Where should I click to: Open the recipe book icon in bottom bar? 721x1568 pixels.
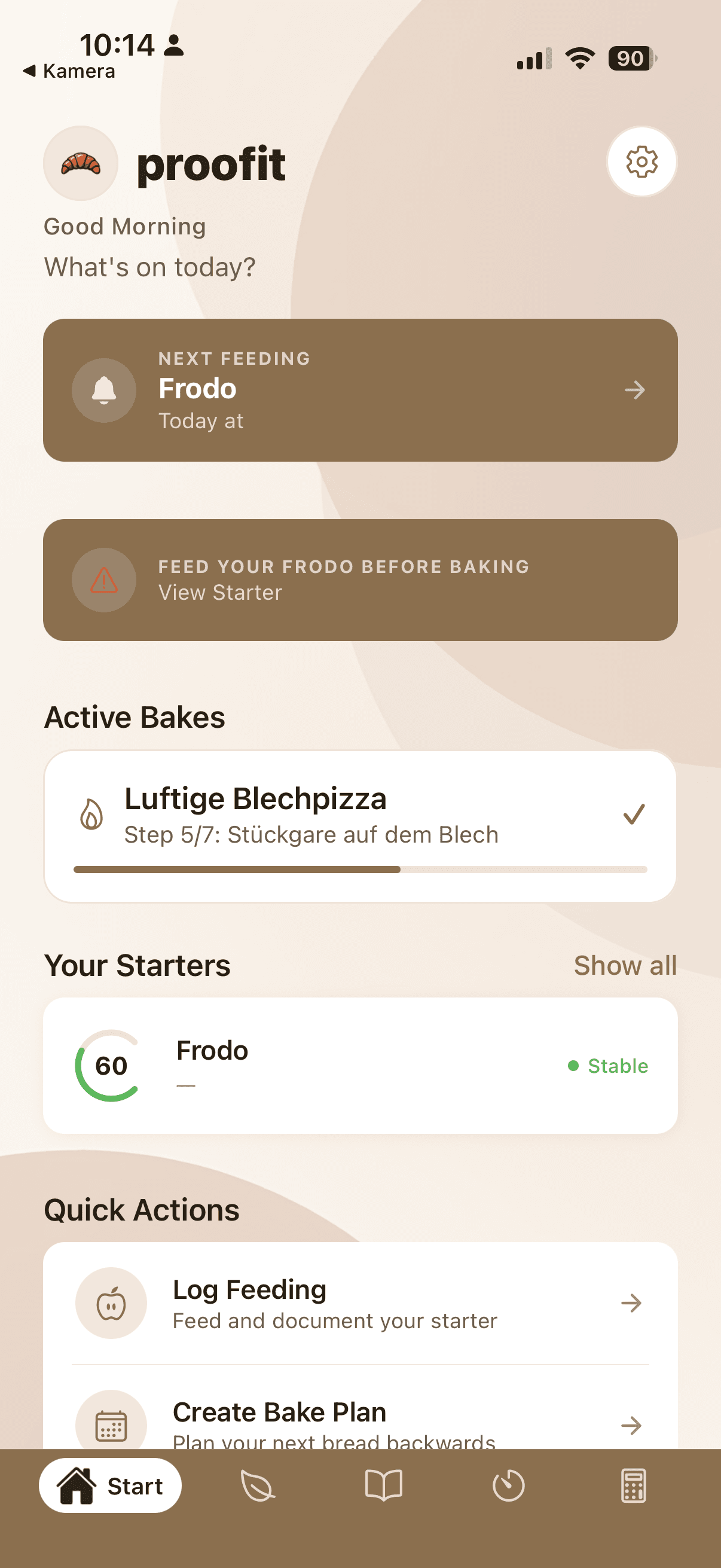point(385,1485)
